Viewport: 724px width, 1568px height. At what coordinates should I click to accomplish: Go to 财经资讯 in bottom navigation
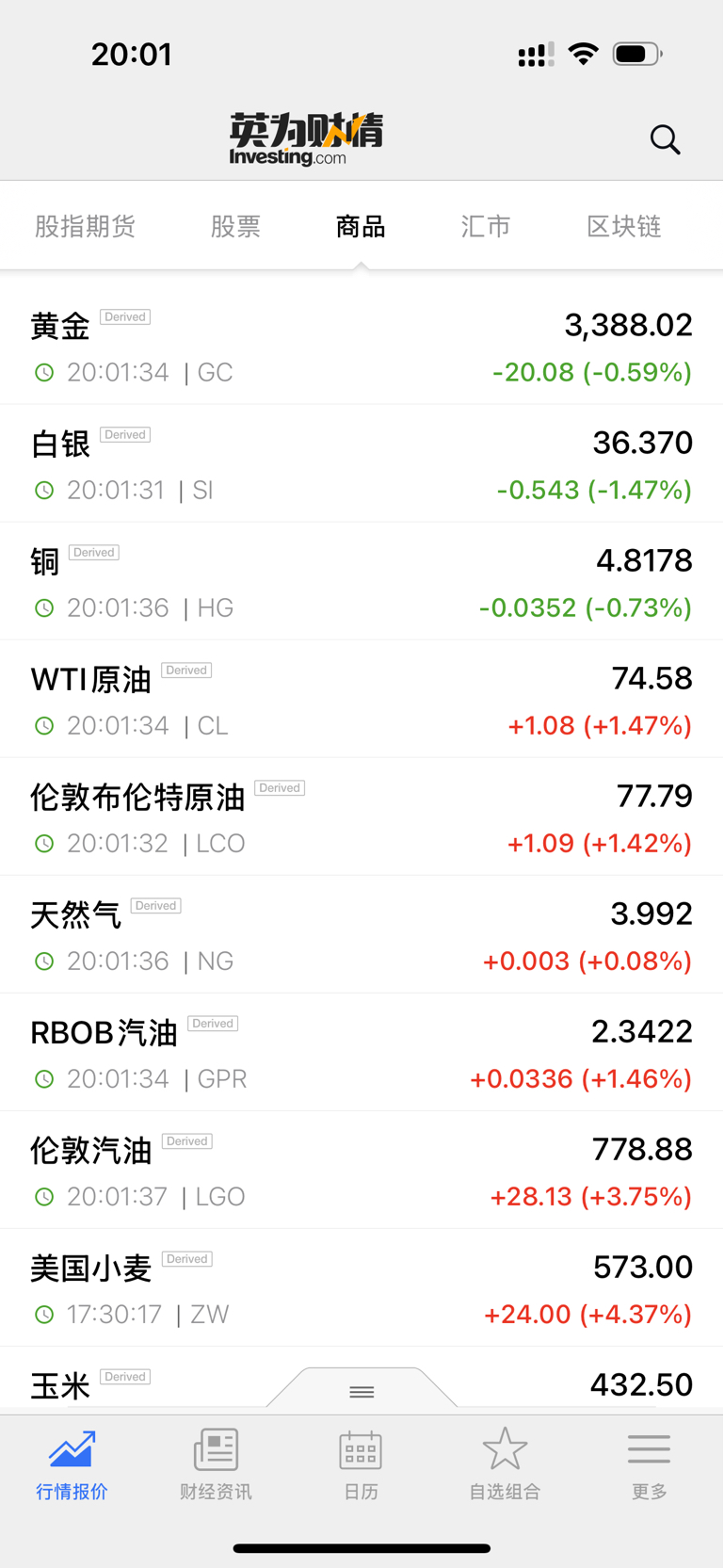pyautogui.click(x=216, y=1464)
